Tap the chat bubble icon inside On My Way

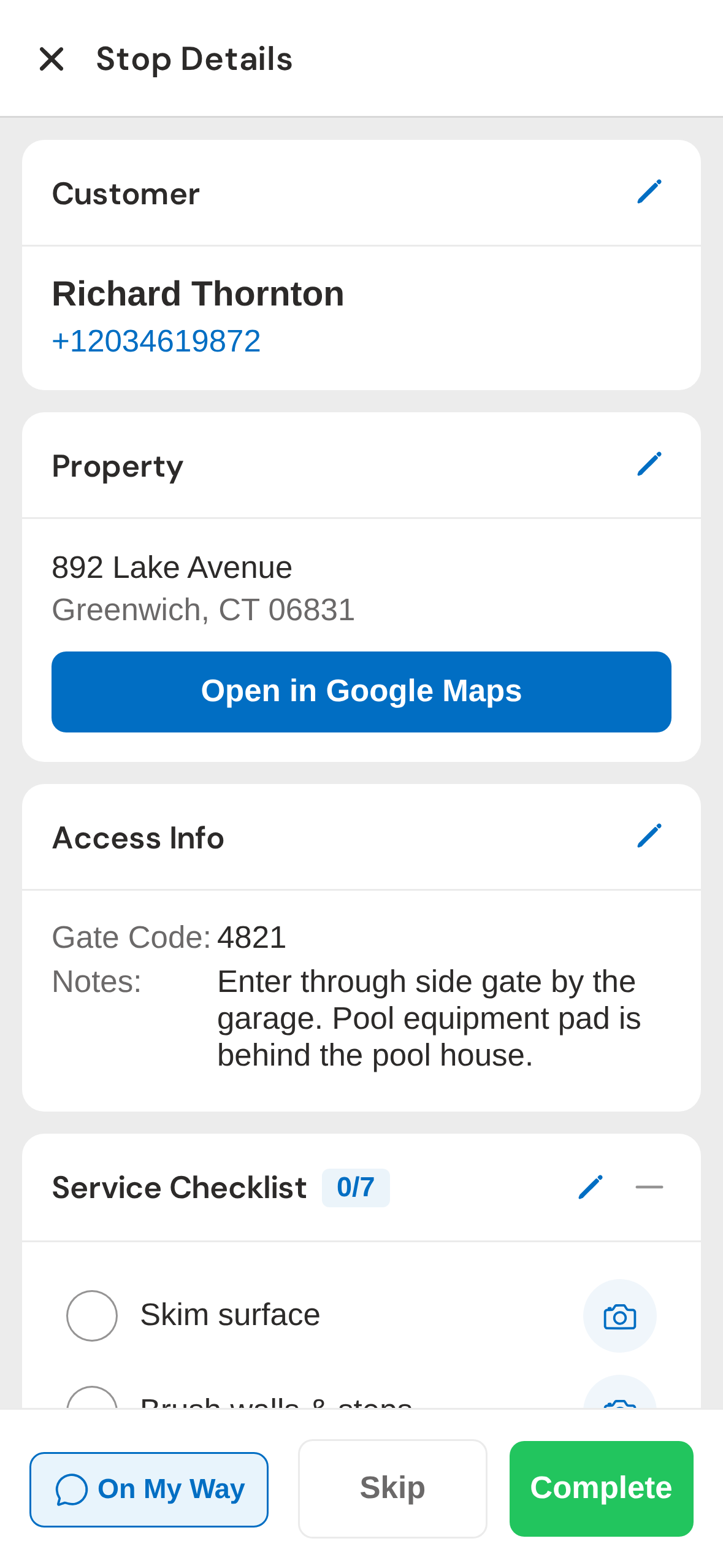tap(72, 1489)
